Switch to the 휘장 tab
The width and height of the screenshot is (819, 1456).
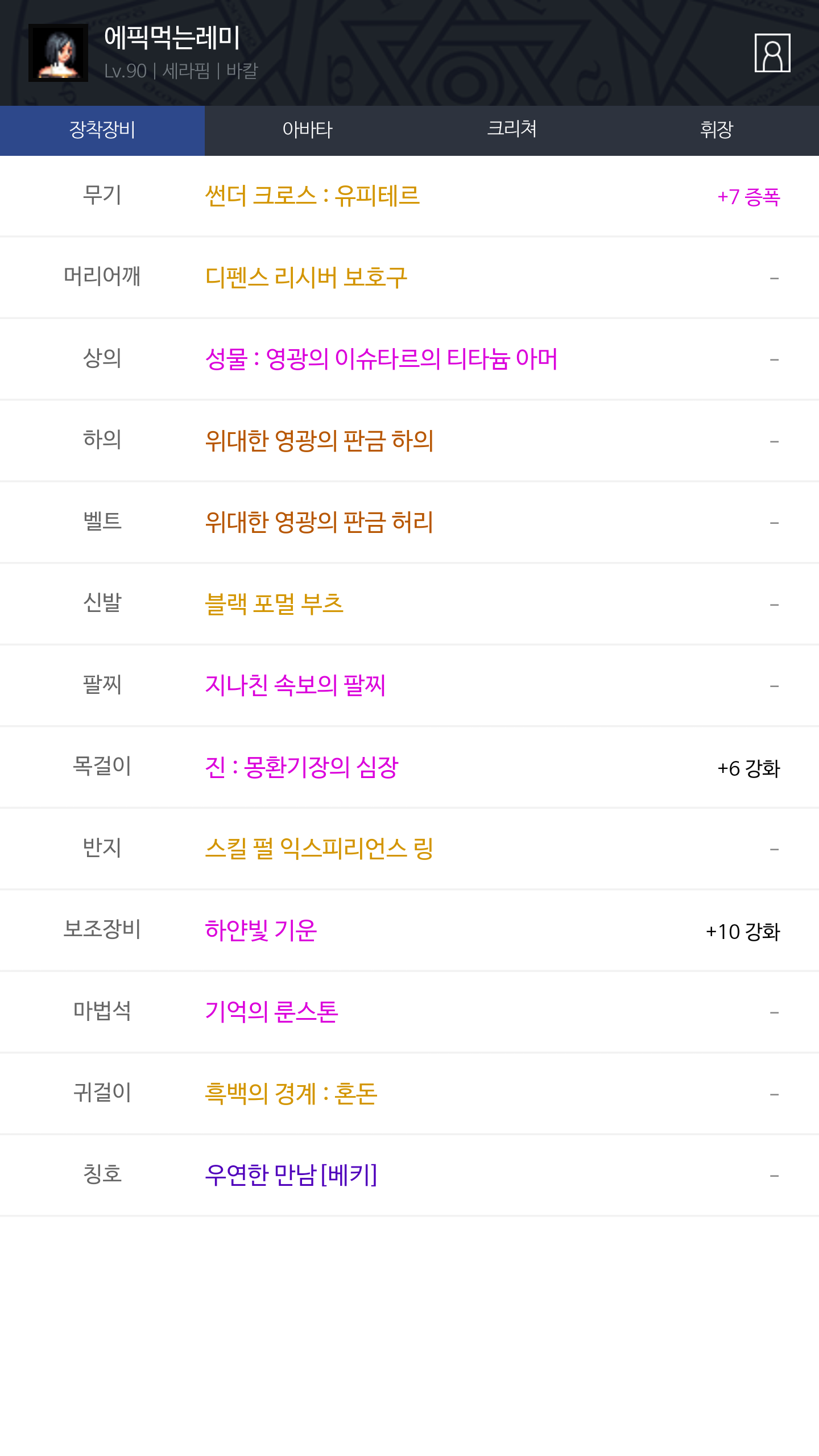(717, 130)
